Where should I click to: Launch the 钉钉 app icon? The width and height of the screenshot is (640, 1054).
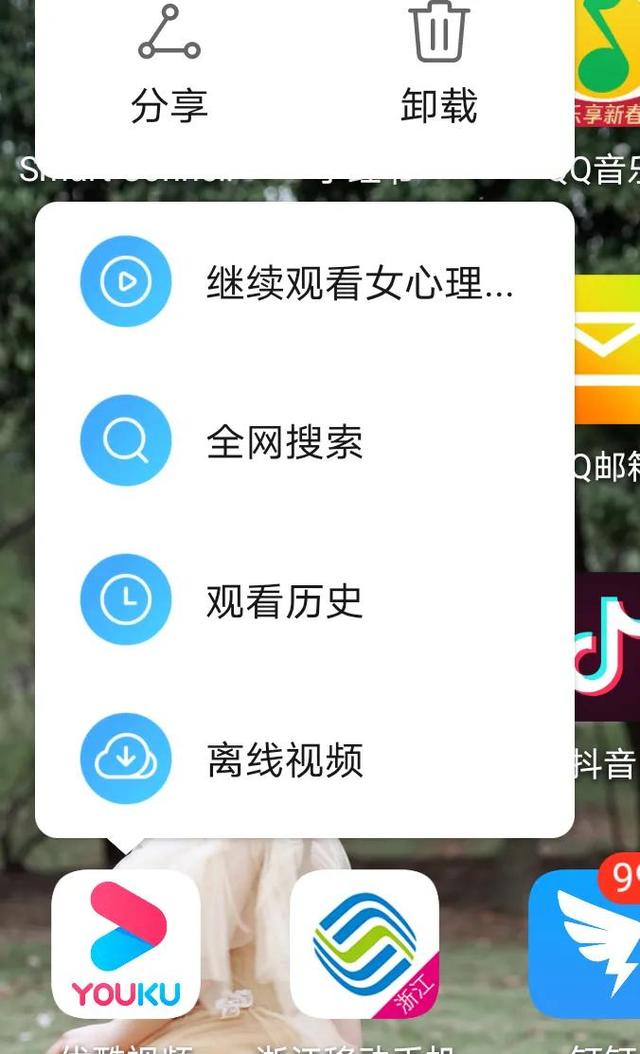(x=584, y=943)
